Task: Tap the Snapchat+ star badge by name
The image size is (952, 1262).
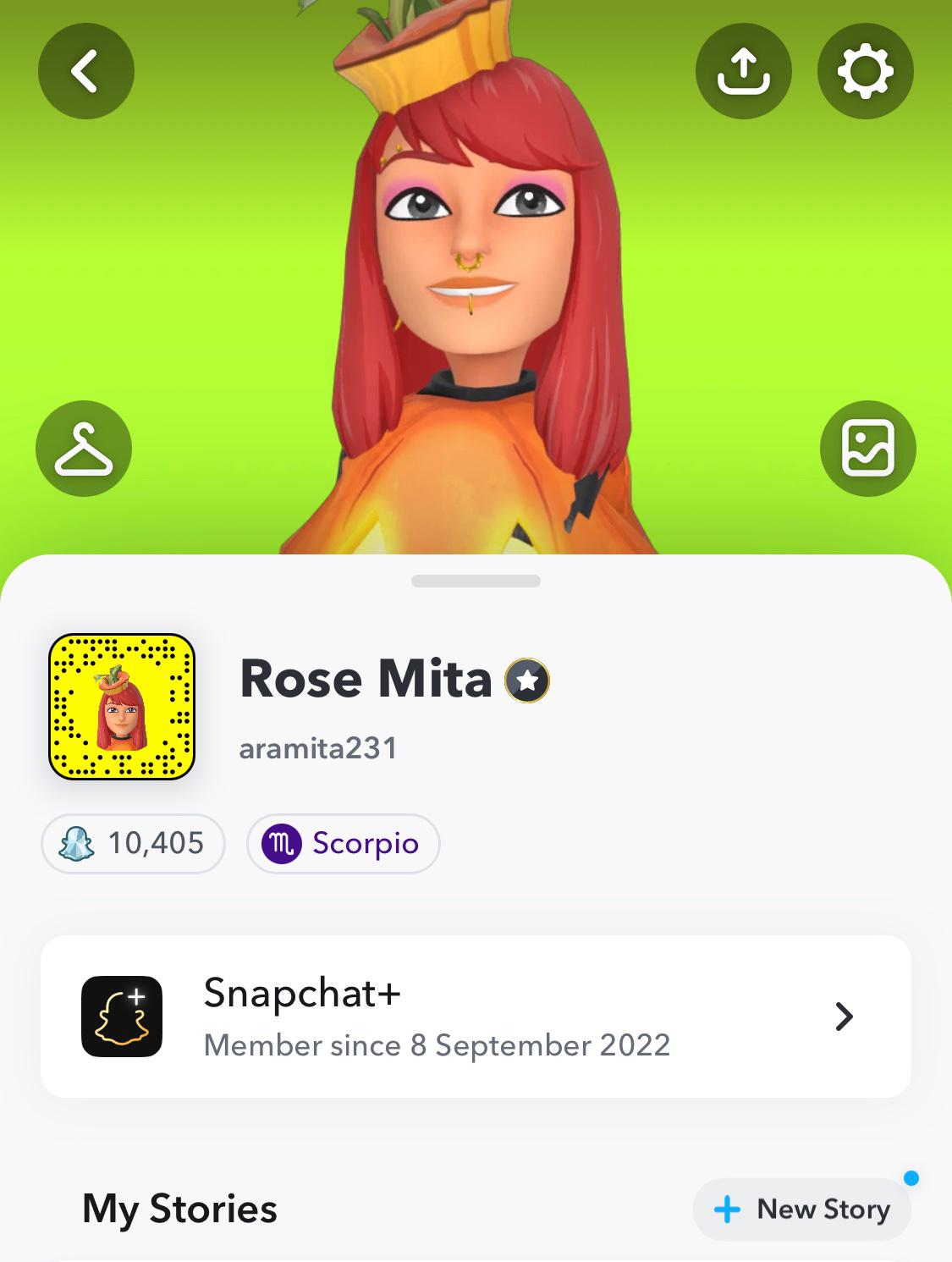Action: pos(527,681)
